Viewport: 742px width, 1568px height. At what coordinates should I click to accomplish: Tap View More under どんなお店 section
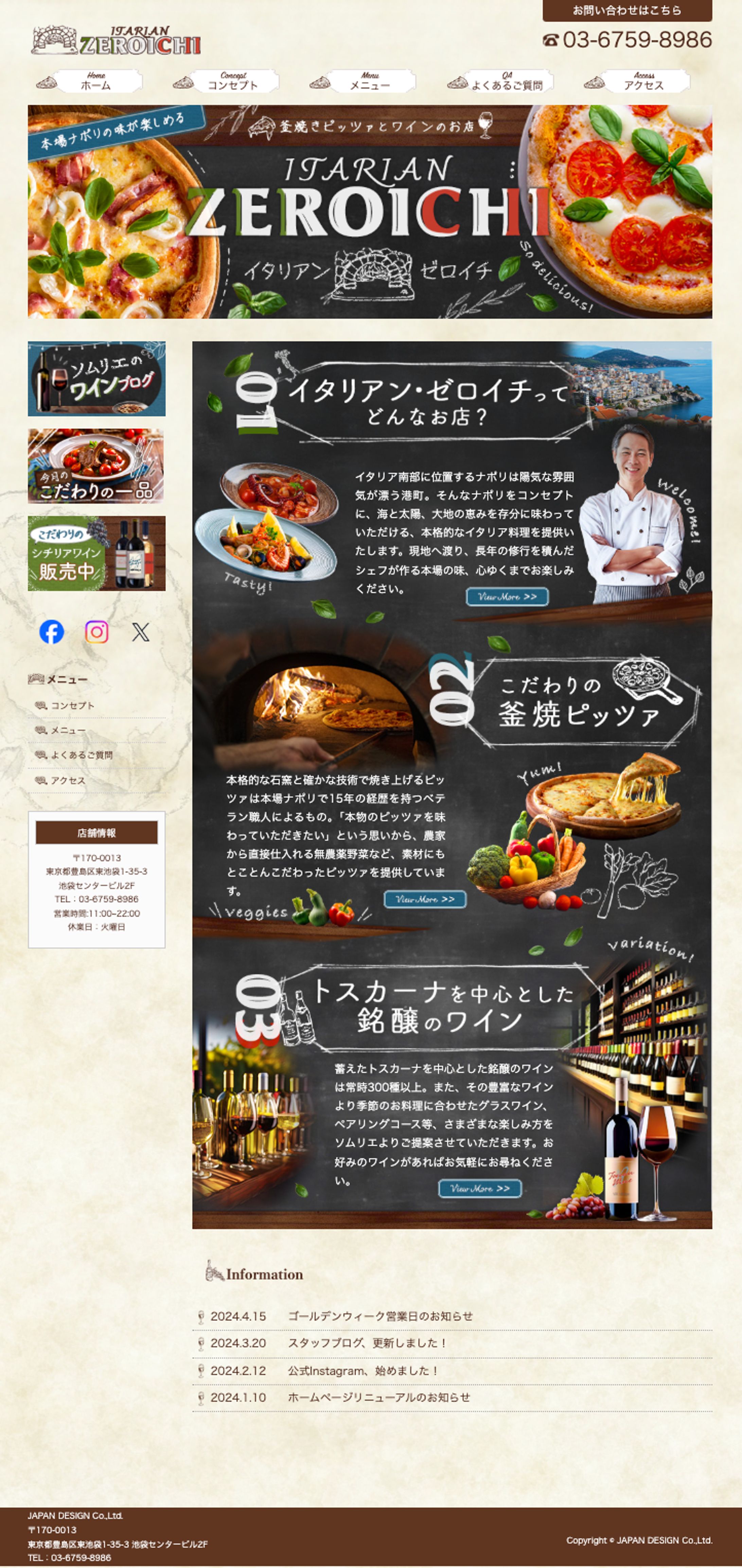[507, 596]
